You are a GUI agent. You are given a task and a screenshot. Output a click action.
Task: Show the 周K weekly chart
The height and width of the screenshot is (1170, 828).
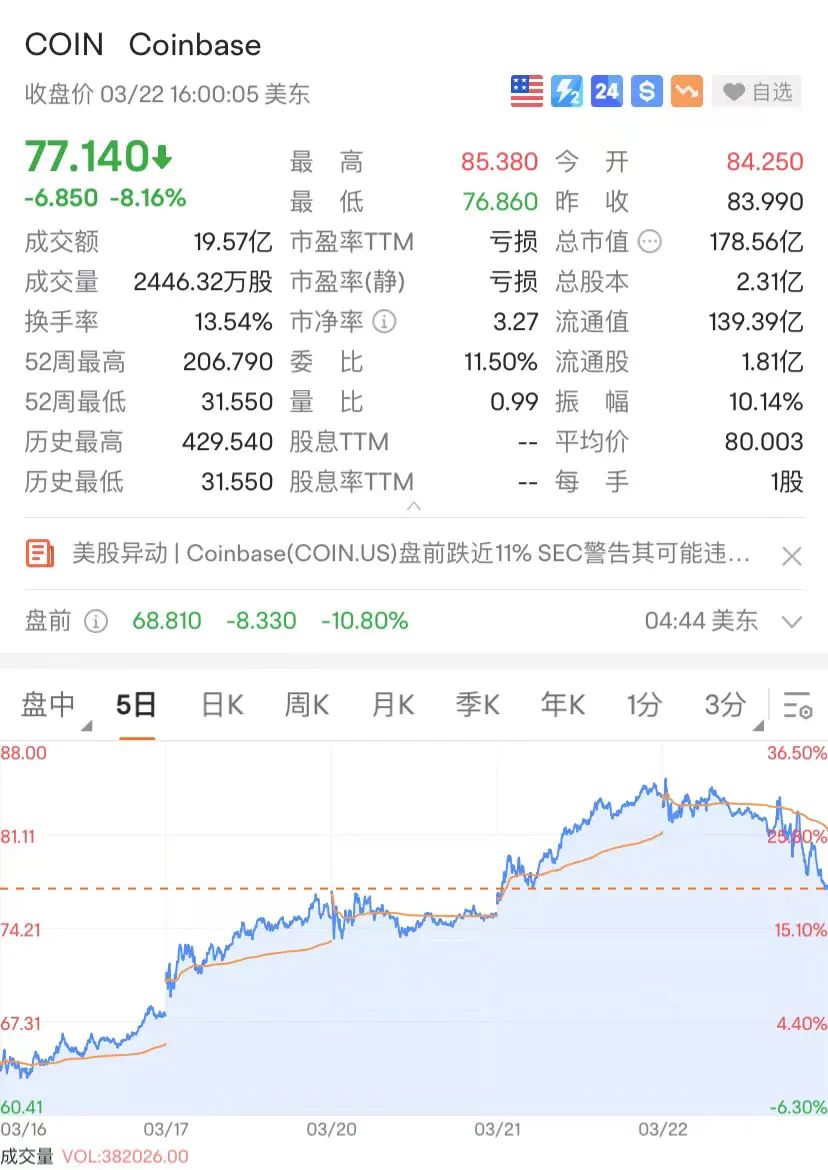(307, 704)
